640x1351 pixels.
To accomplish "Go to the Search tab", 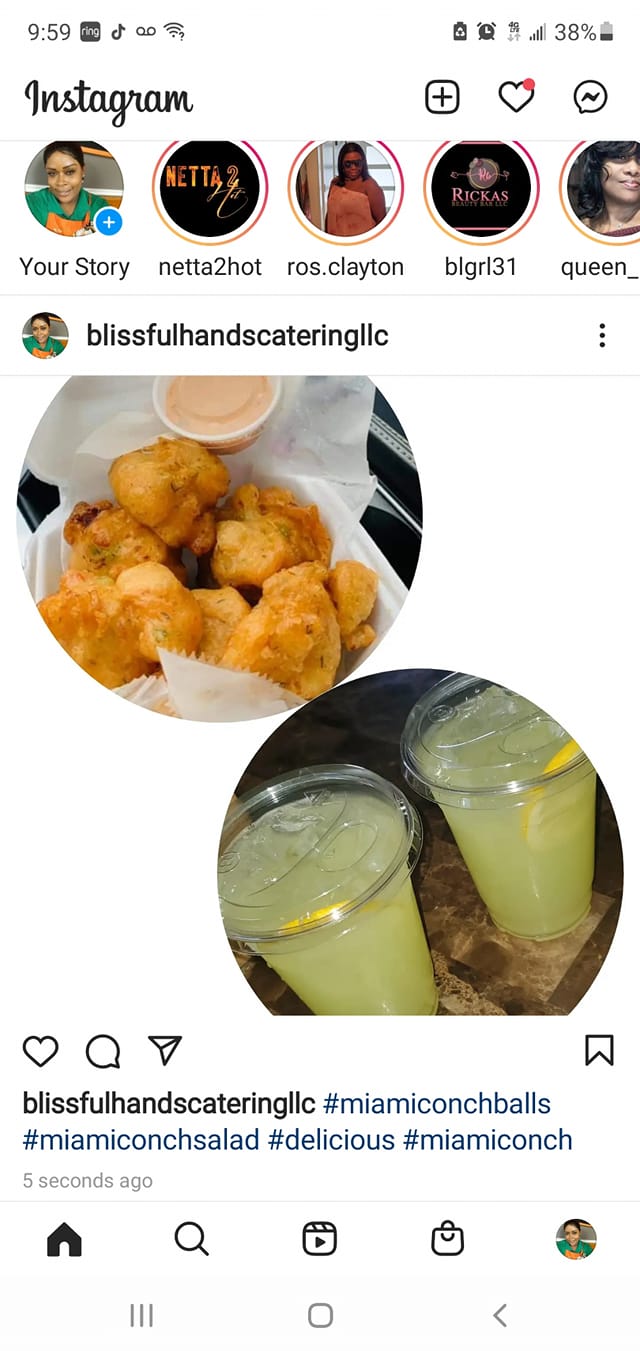I will (191, 1239).
